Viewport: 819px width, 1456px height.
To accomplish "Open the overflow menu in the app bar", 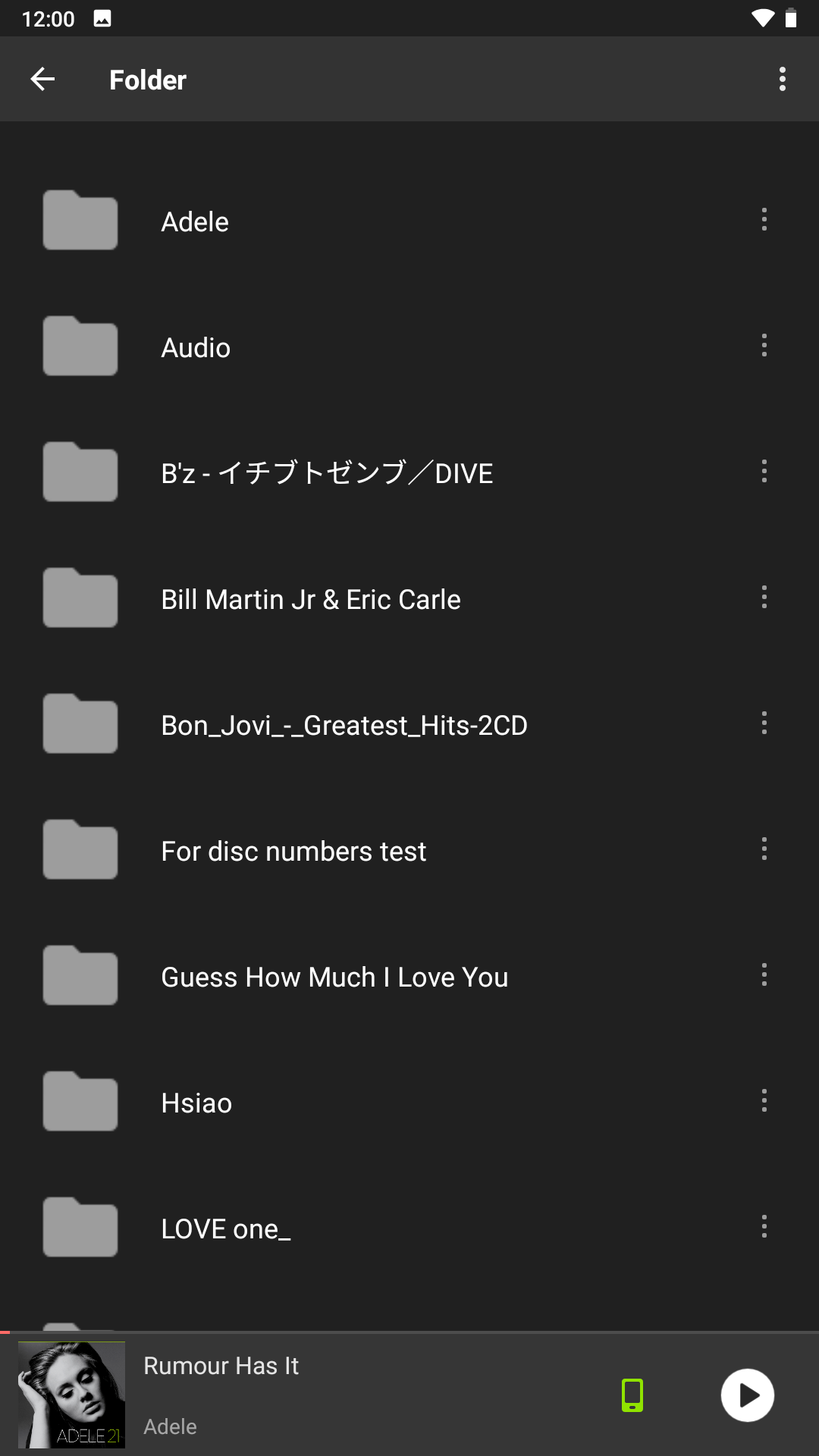I will 782,79.
